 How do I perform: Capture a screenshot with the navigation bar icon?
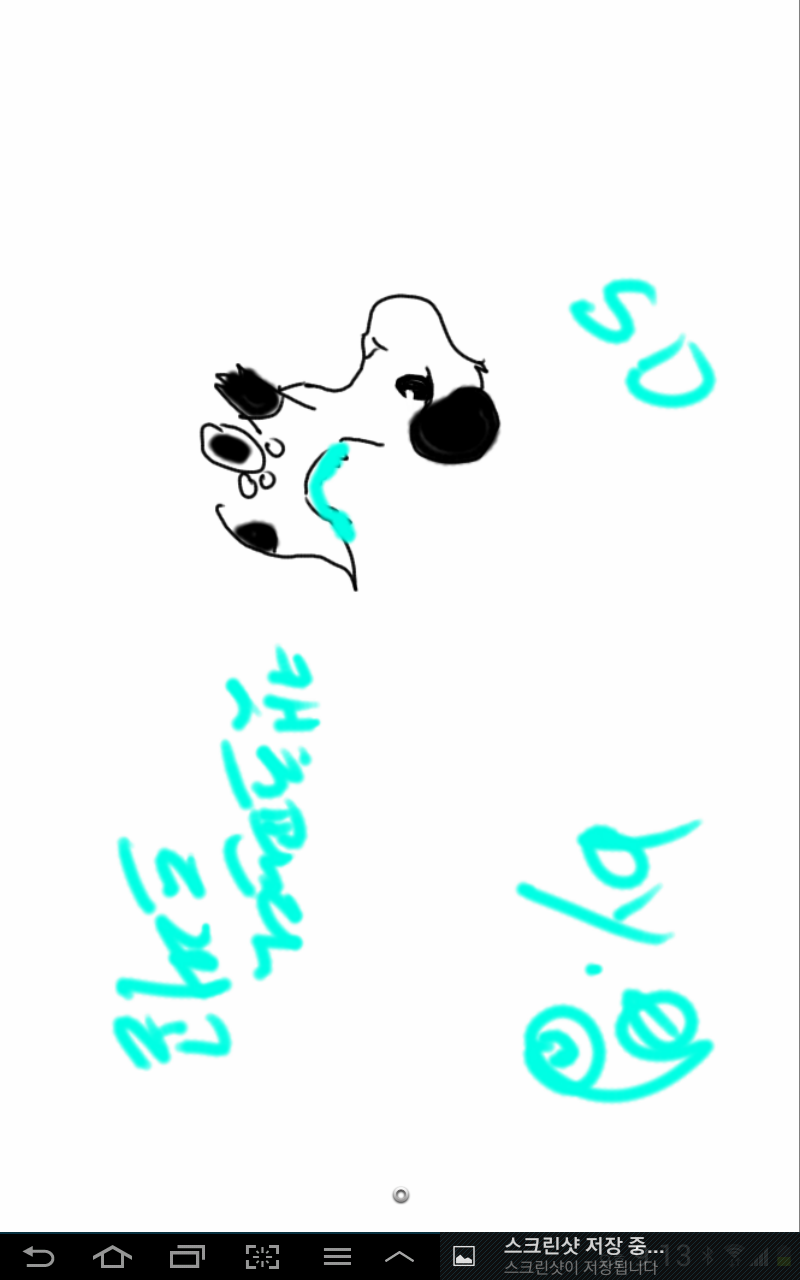coord(262,1257)
